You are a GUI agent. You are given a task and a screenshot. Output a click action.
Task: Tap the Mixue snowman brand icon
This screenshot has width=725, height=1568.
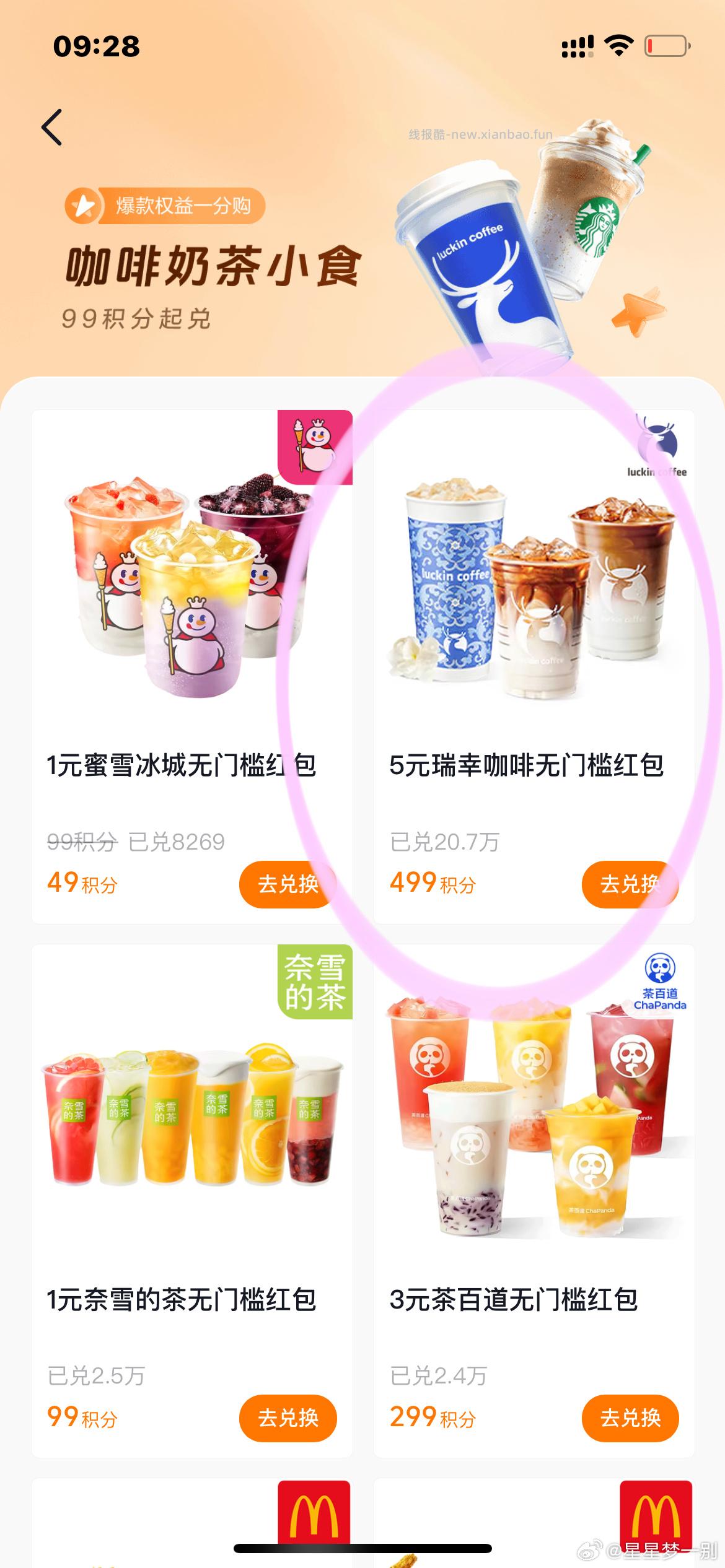[x=316, y=444]
